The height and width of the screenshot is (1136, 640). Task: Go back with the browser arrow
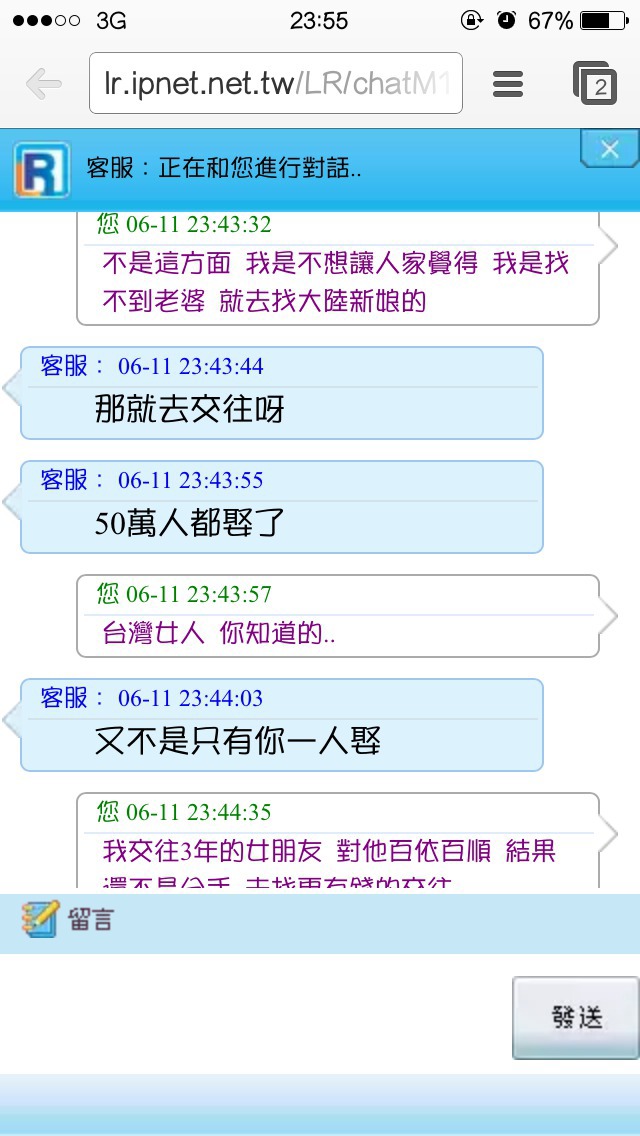click(43, 84)
